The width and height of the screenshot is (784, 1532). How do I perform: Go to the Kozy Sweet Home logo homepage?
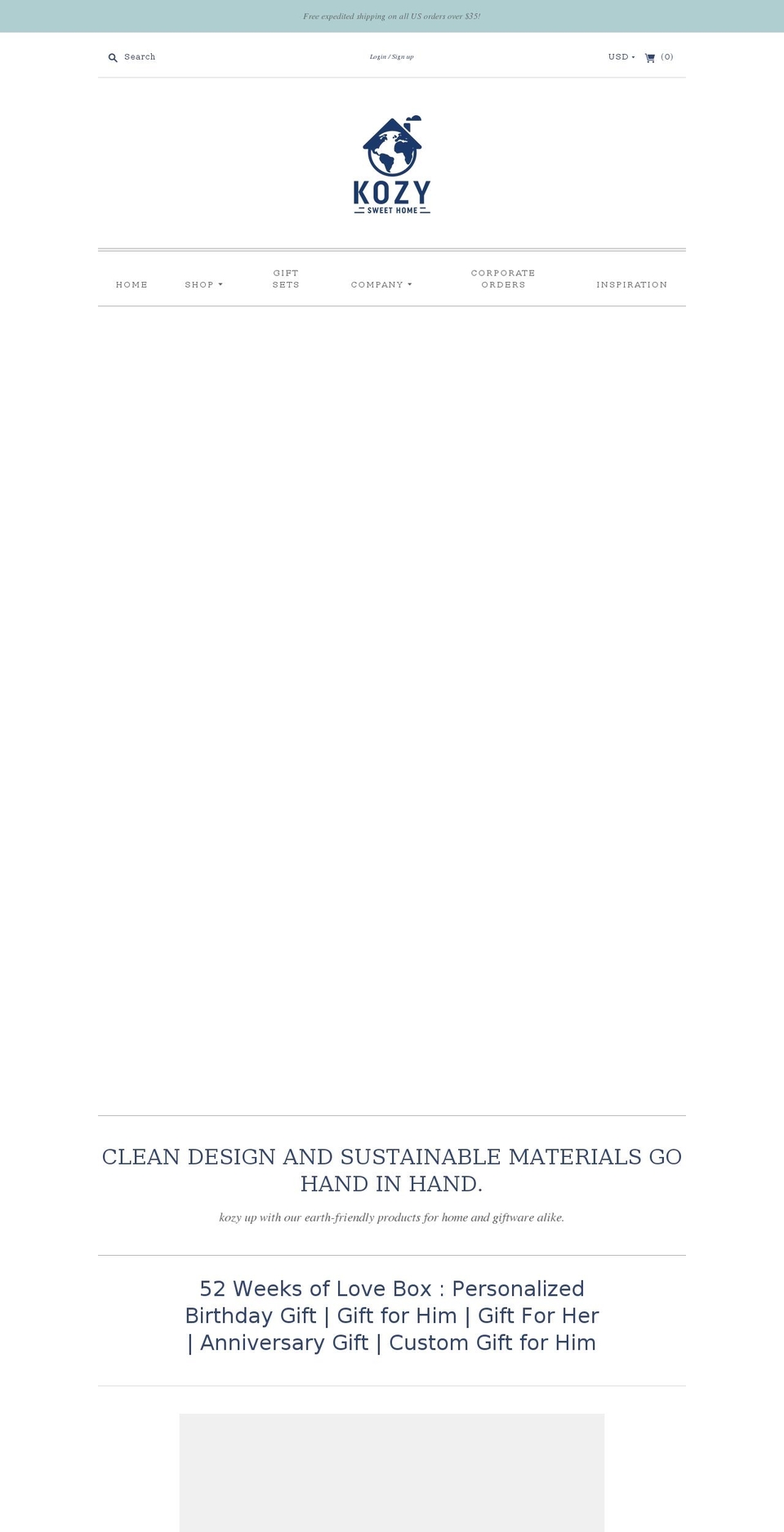(x=392, y=164)
